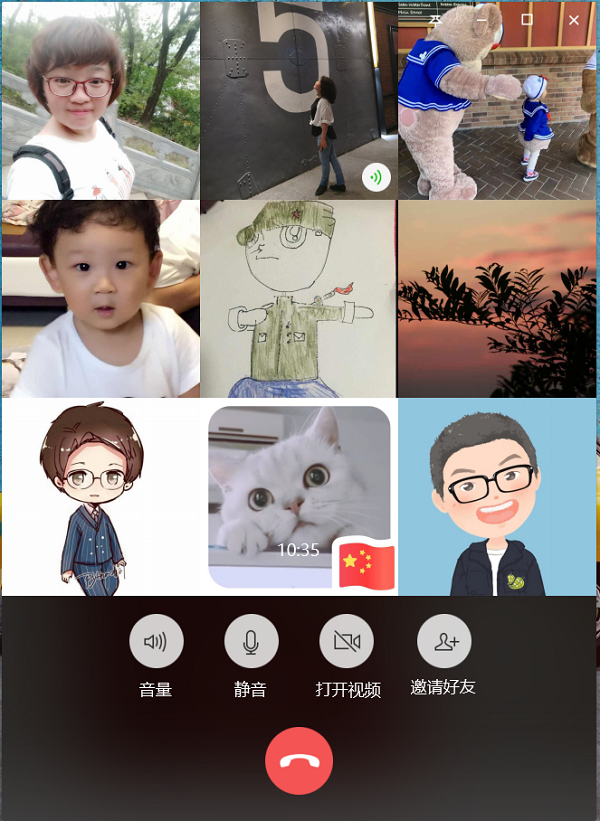The height and width of the screenshot is (821, 600).
Task: Maximize the call window
Action: (x=527, y=20)
